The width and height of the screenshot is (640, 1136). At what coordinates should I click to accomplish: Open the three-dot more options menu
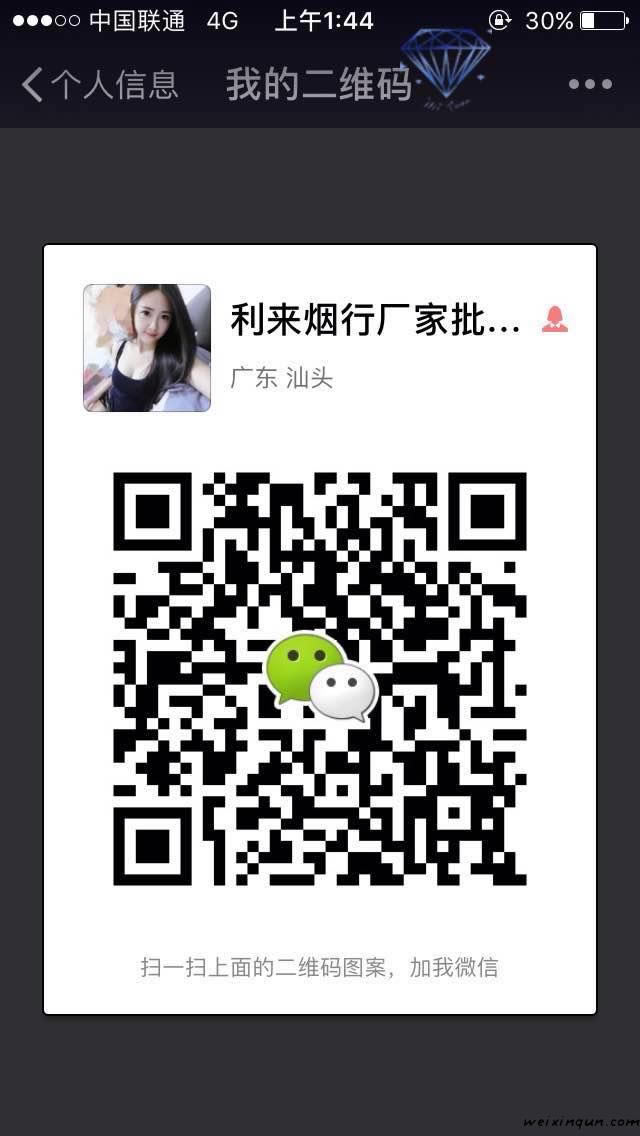(x=590, y=84)
